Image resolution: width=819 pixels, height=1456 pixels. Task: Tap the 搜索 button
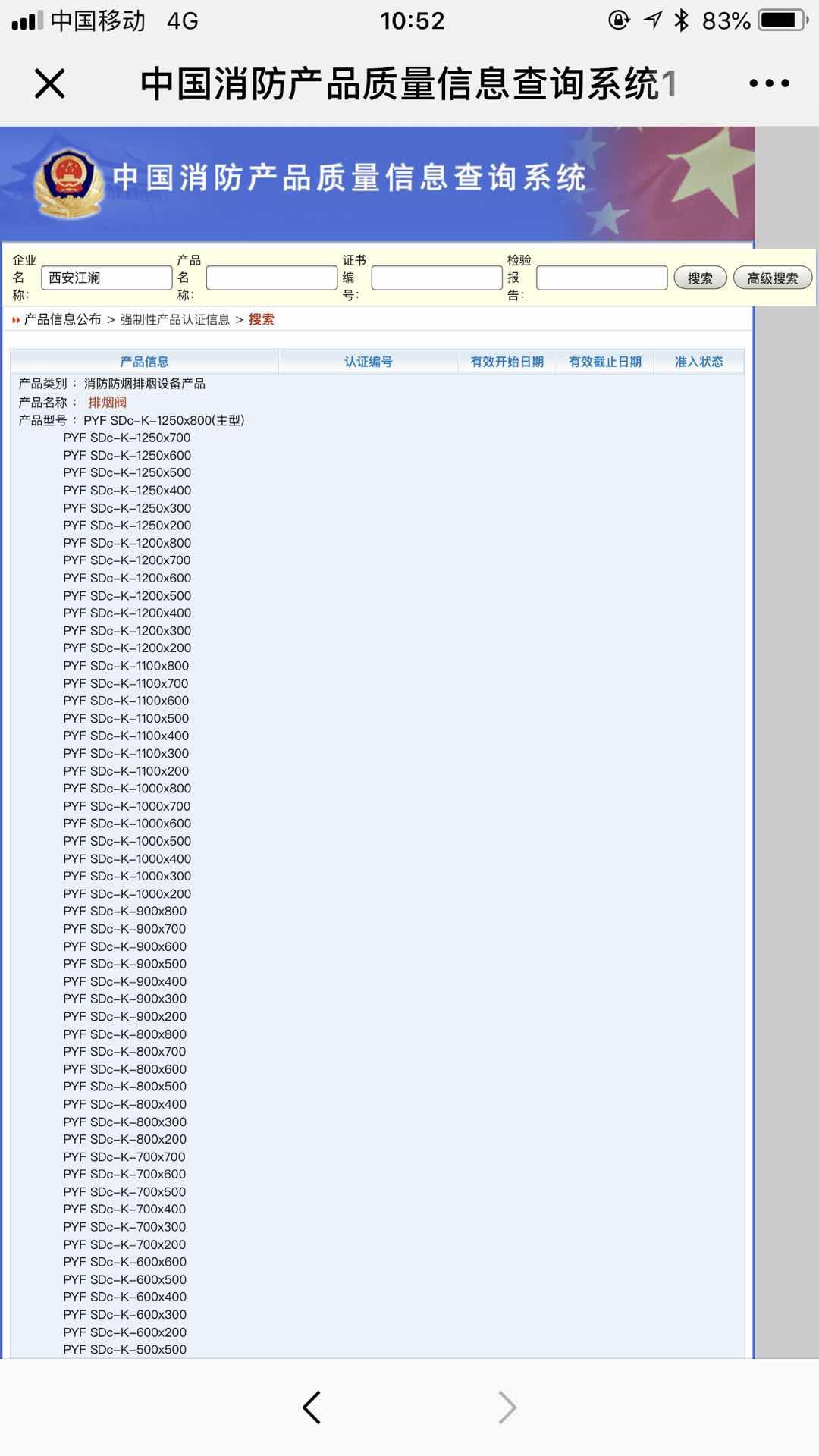point(700,278)
